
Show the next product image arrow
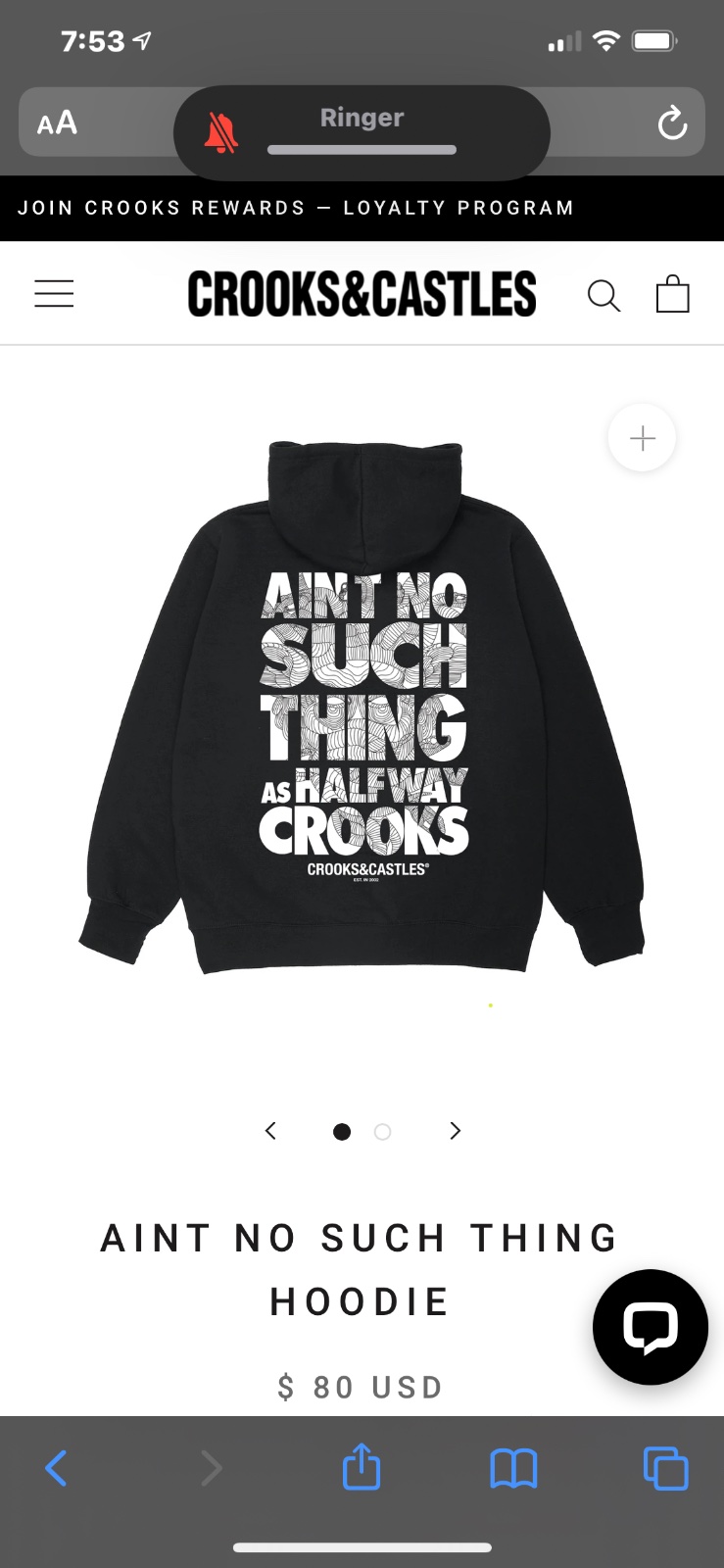click(x=455, y=1131)
